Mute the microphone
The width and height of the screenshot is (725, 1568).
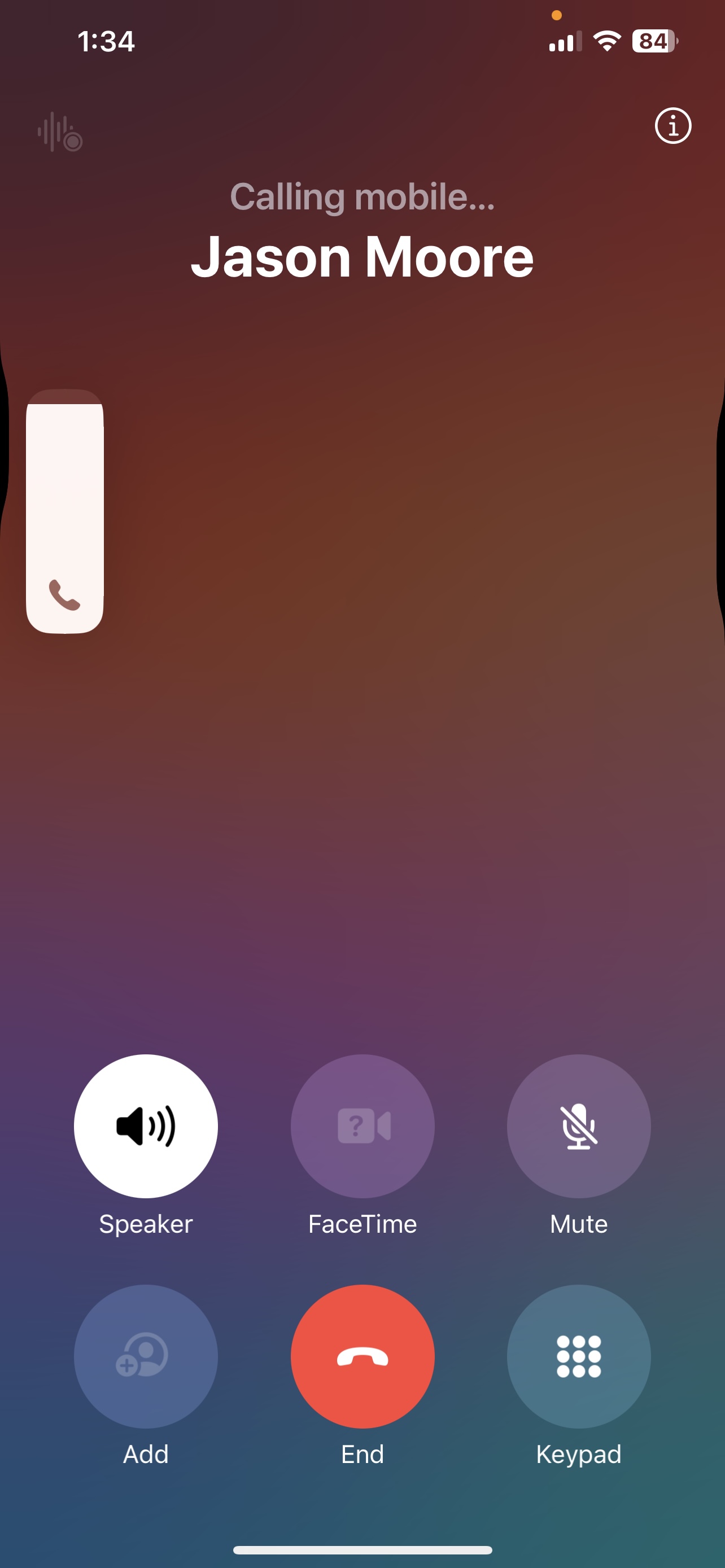[x=578, y=1126]
